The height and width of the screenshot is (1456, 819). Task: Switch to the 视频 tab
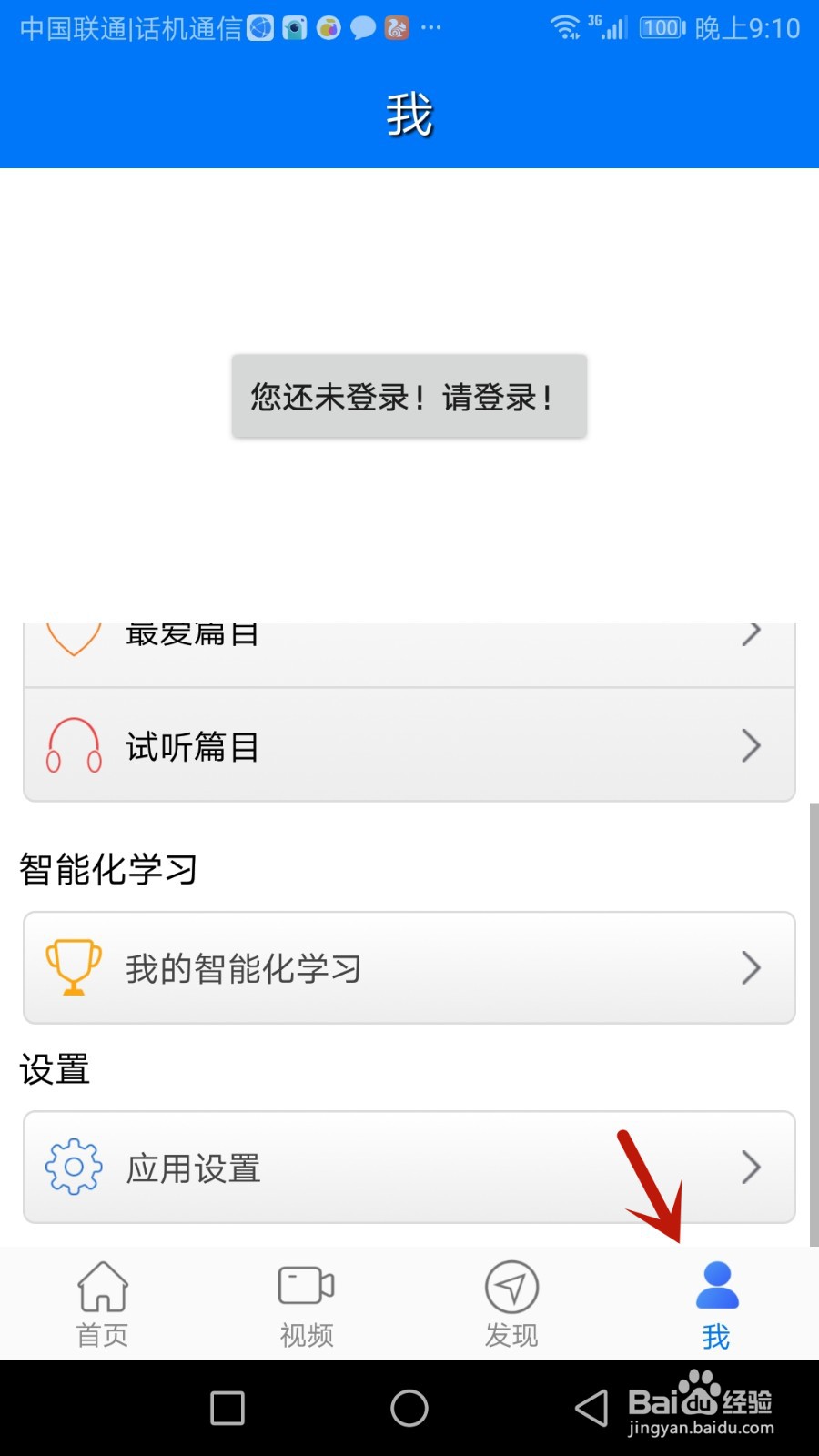[307, 1303]
